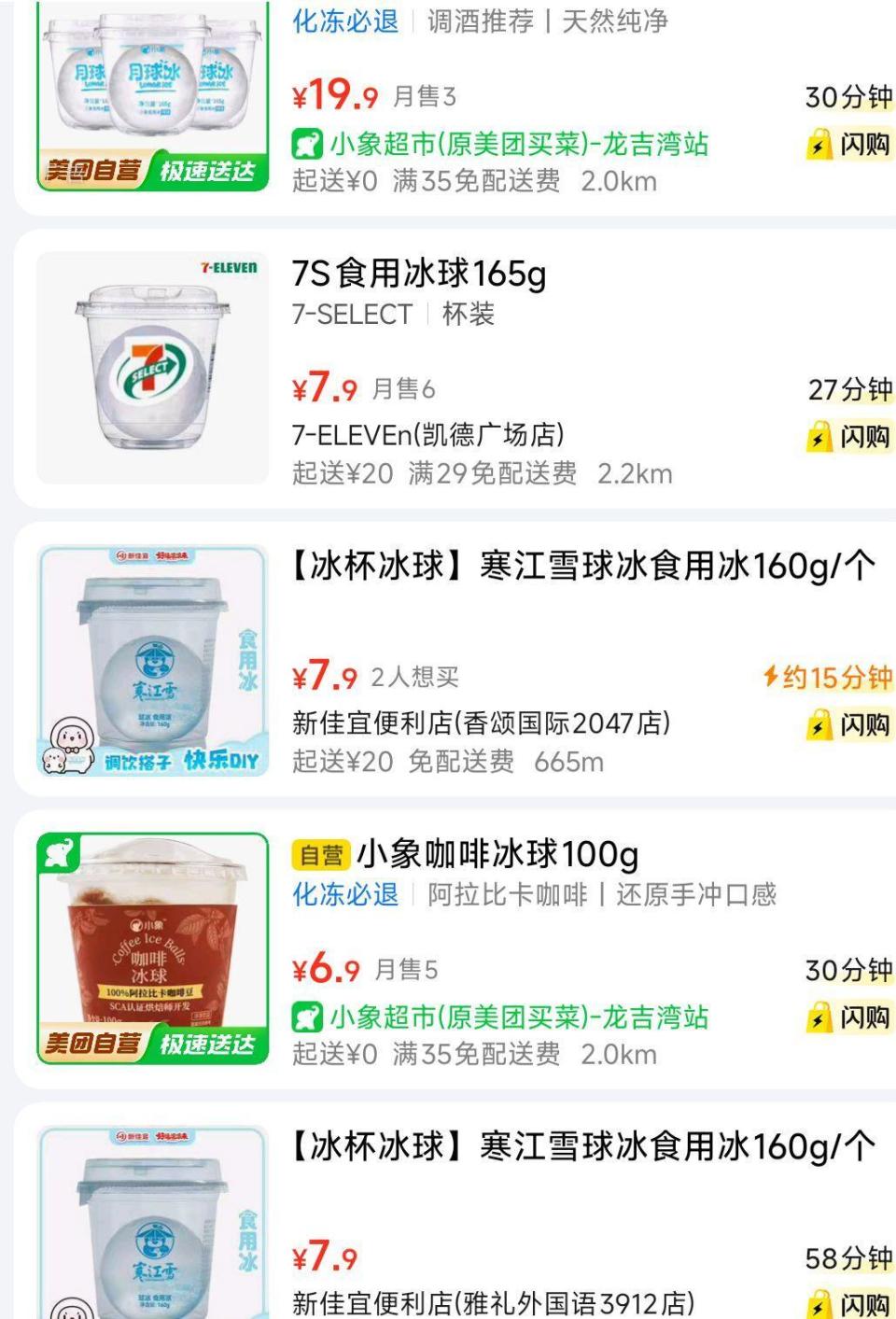This screenshot has height=1319, width=896.
Task: Open 寒江雪球冰食用冰 160g product title
Action: pos(579,564)
